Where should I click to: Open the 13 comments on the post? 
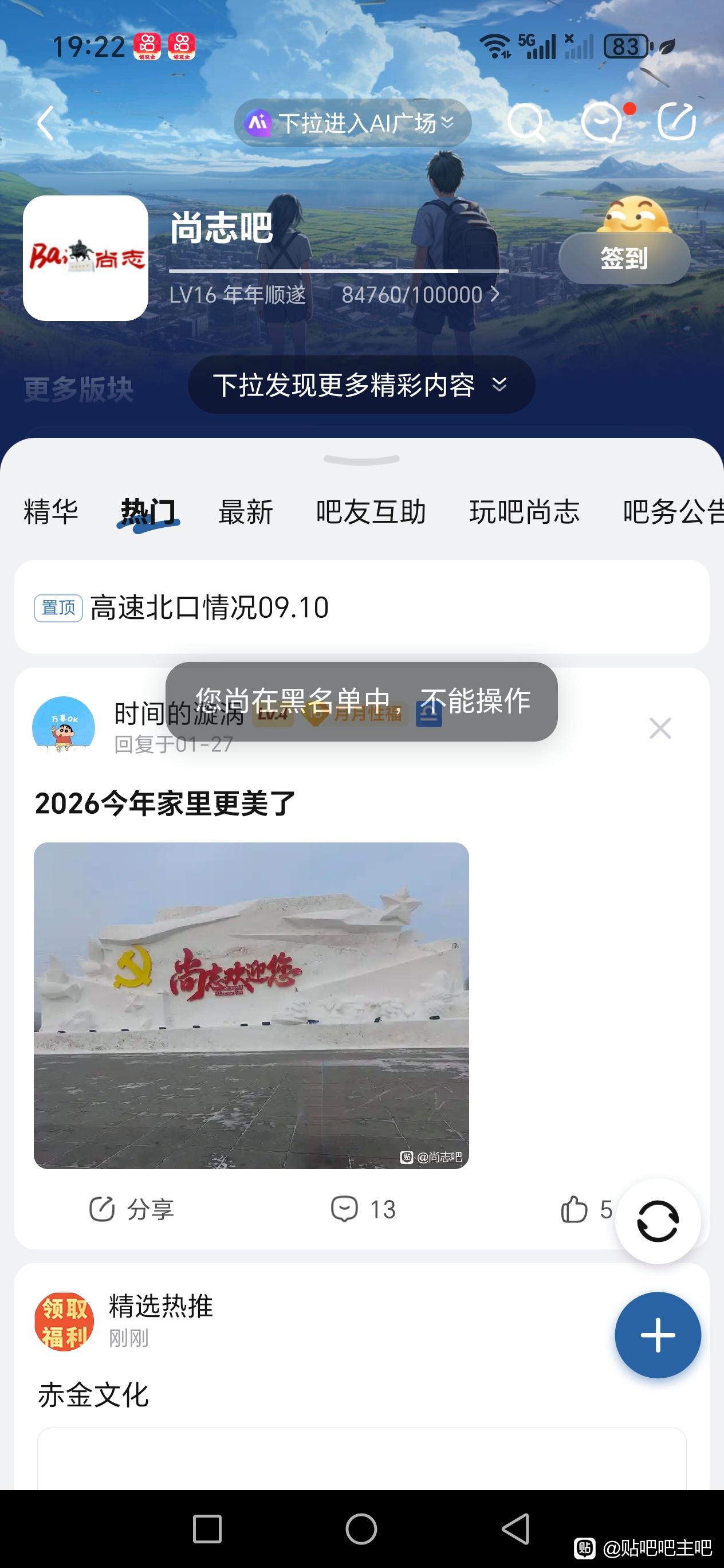tap(363, 1209)
